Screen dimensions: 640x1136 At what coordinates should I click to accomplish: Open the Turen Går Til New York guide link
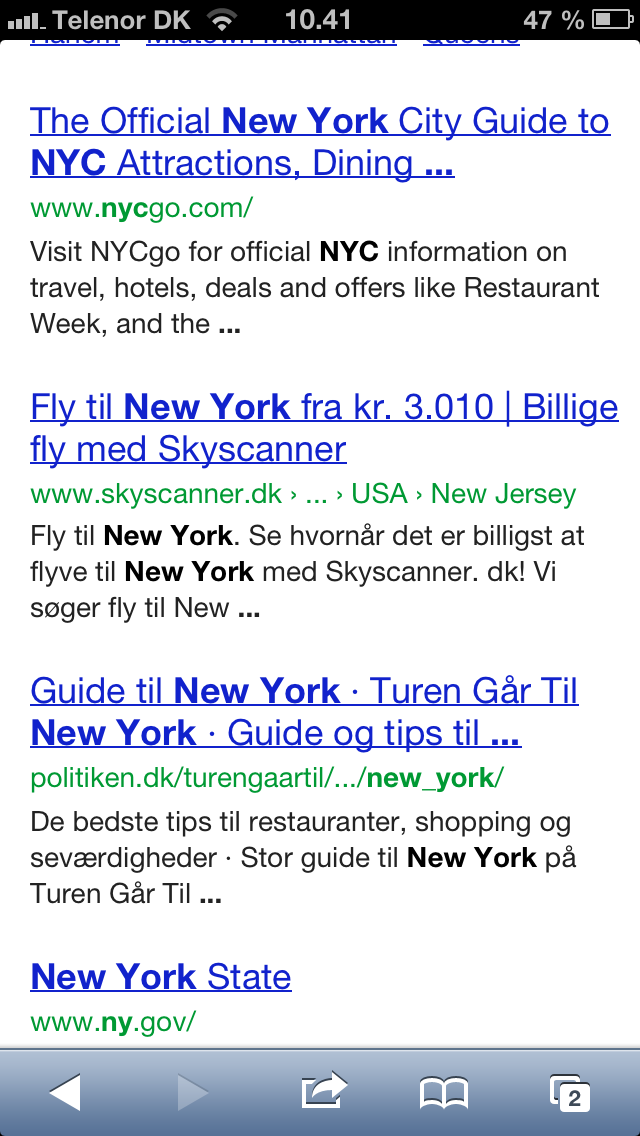point(304,712)
